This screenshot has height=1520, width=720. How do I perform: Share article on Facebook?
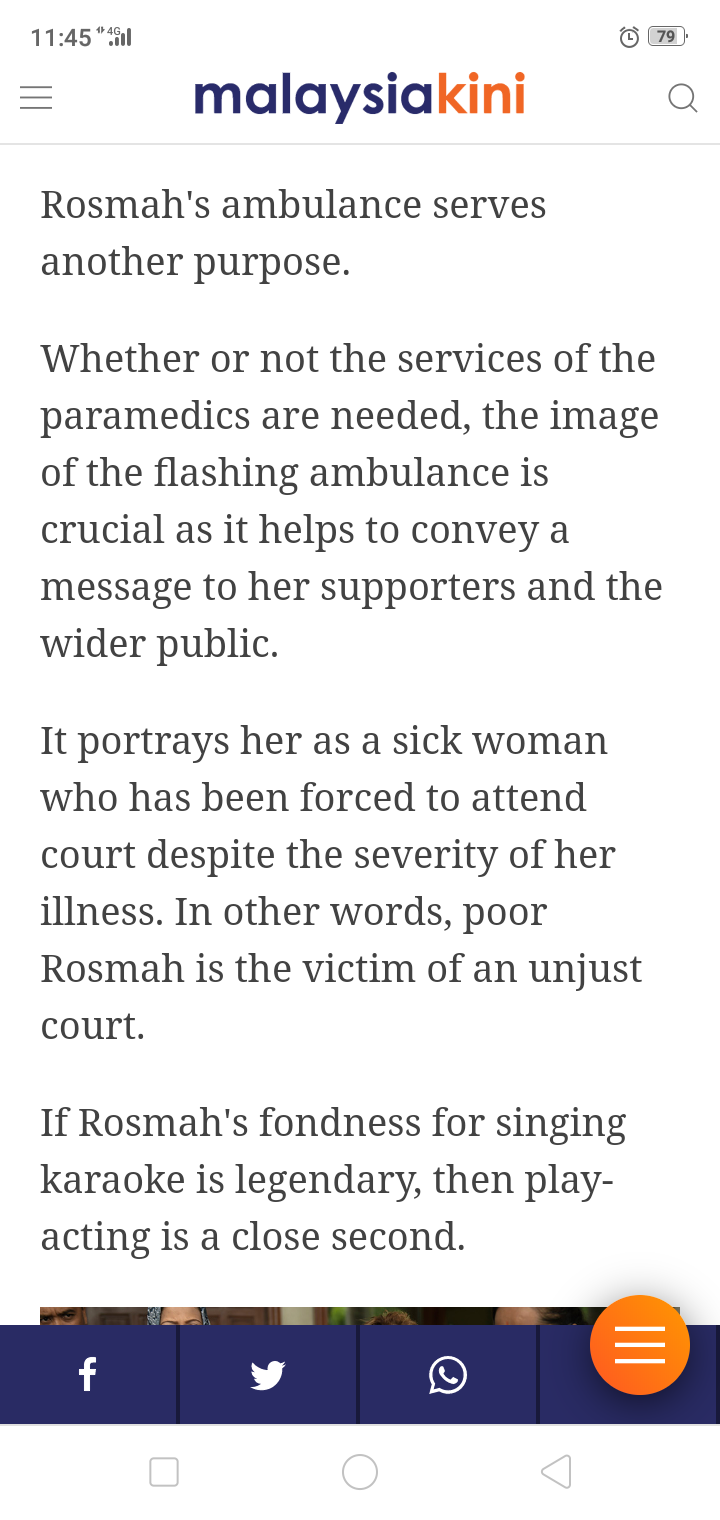pyautogui.click(x=88, y=1375)
